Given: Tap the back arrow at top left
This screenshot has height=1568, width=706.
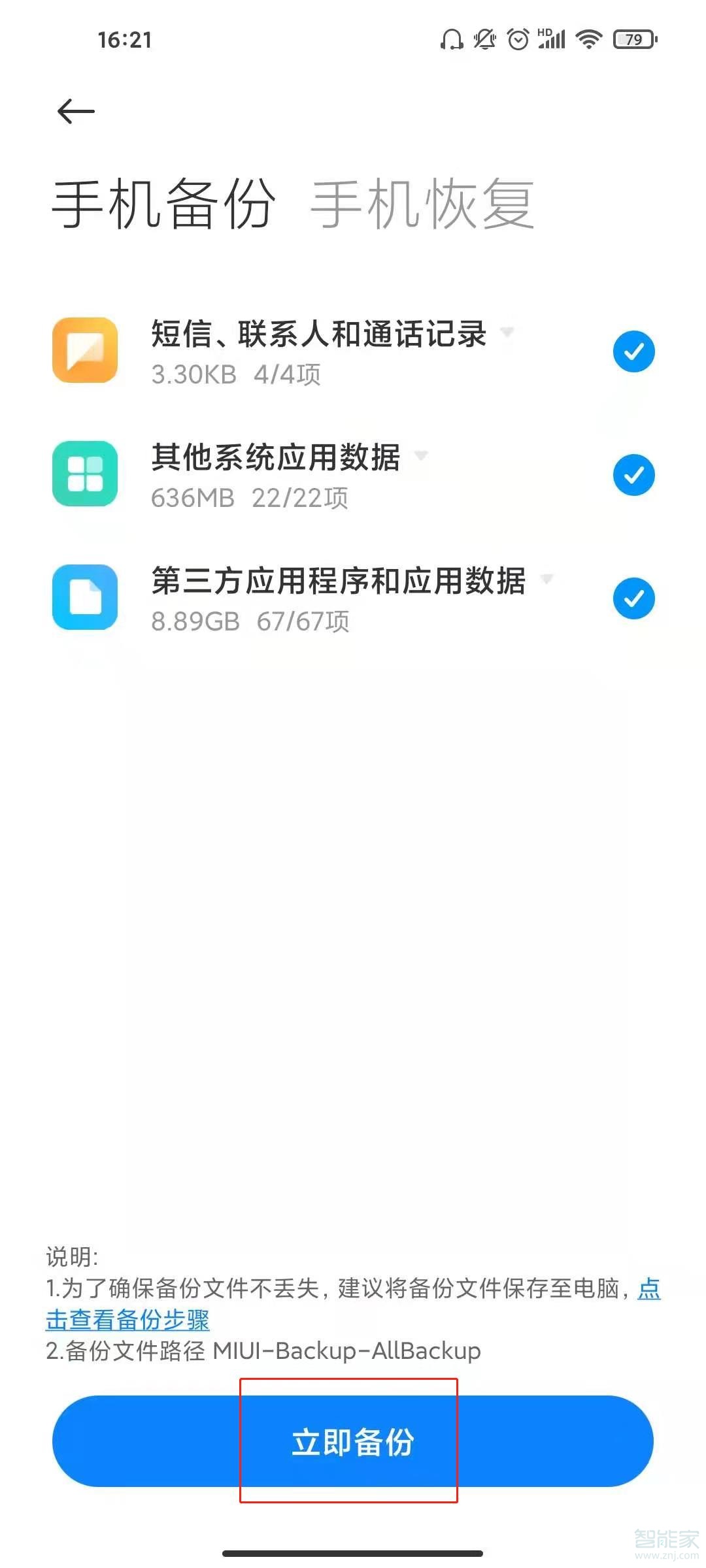Looking at the screenshot, I should 74,111.
